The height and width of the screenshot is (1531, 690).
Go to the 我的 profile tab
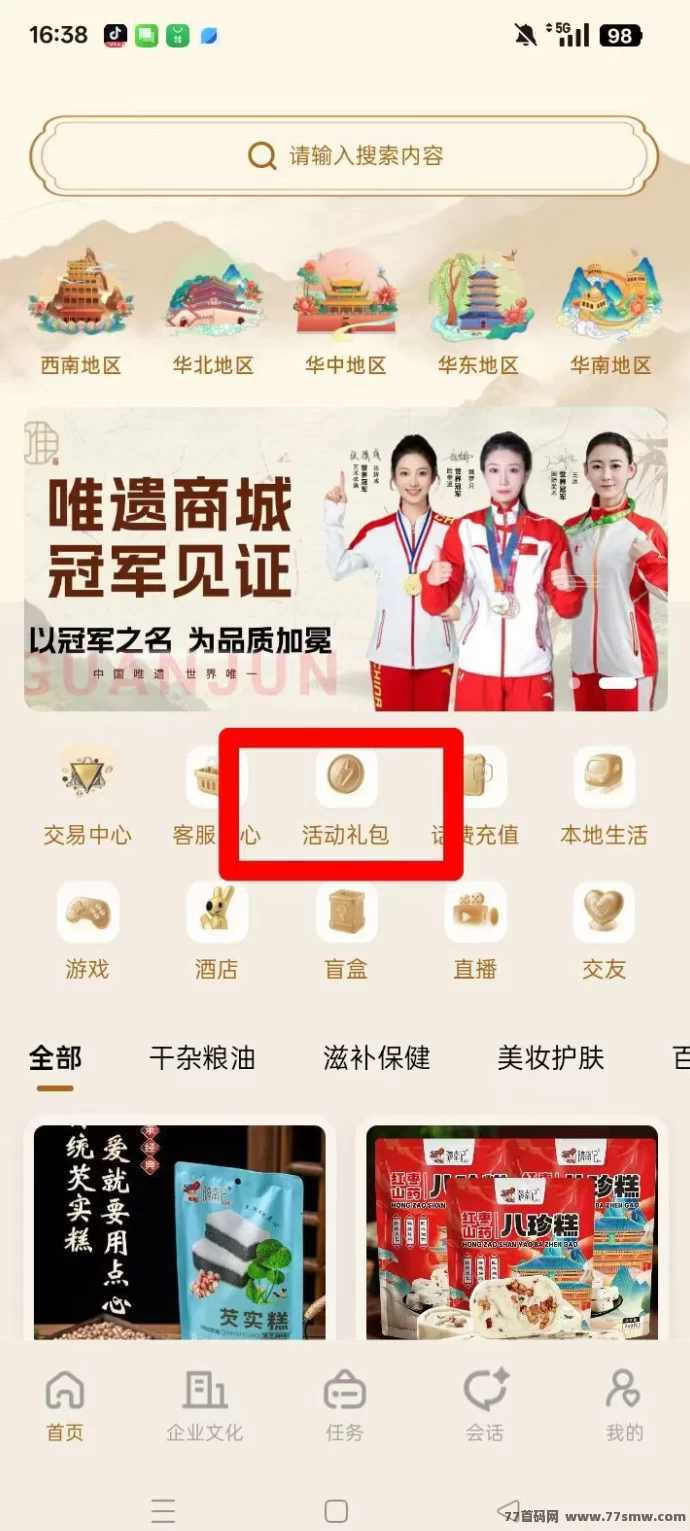pyautogui.click(x=624, y=1406)
